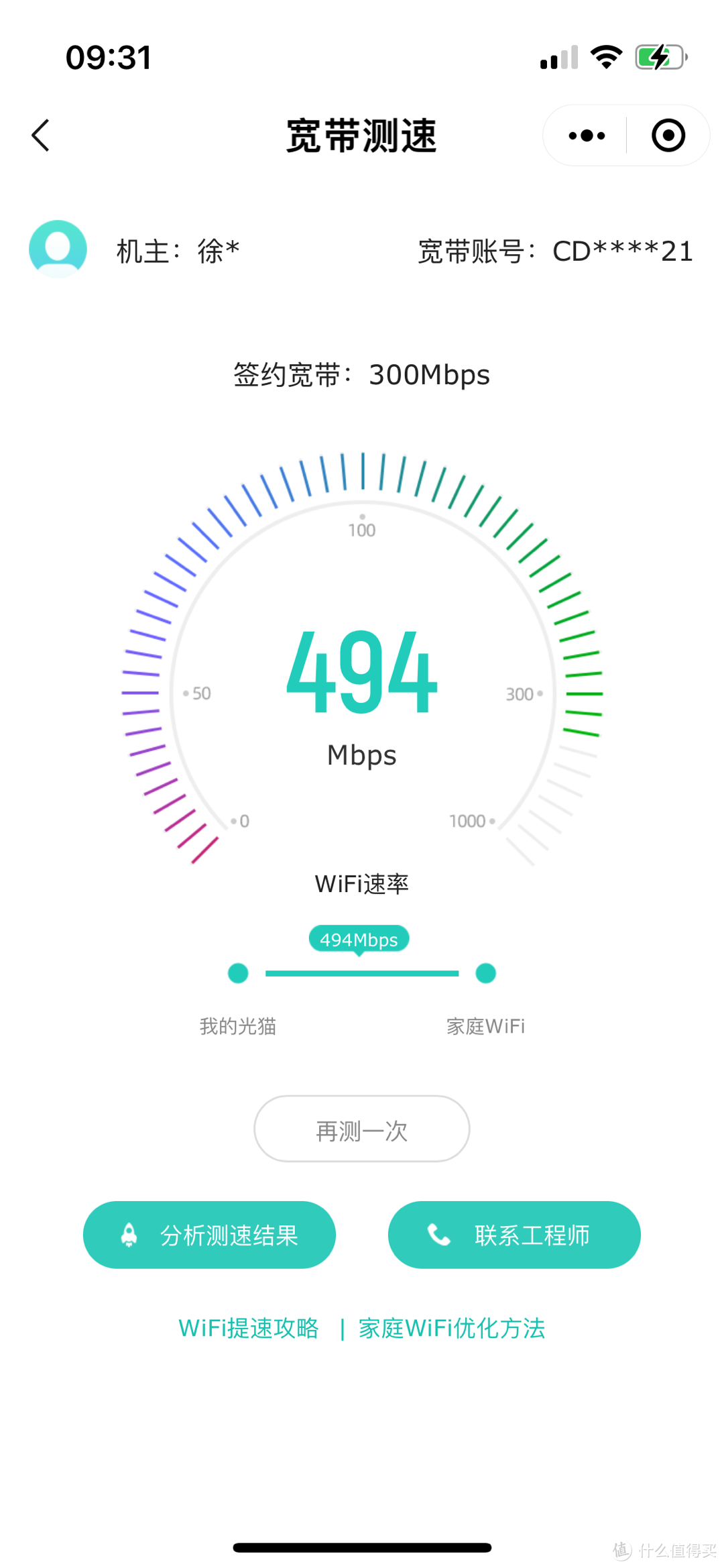This screenshot has height=1568, width=724.
Task: Tap the back arrow to return
Action: tap(40, 134)
